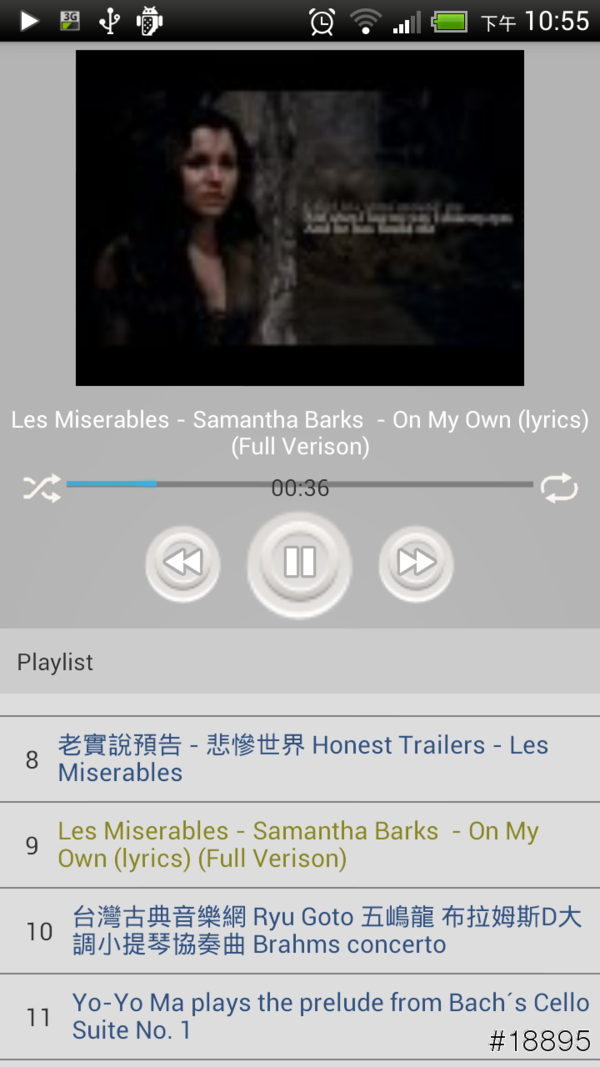The height and width of the screenshot is (1067, 600).
Task: Play Yo-Yo Ma Bach Cello Suite No. 1
Action: coord(300,1017)
